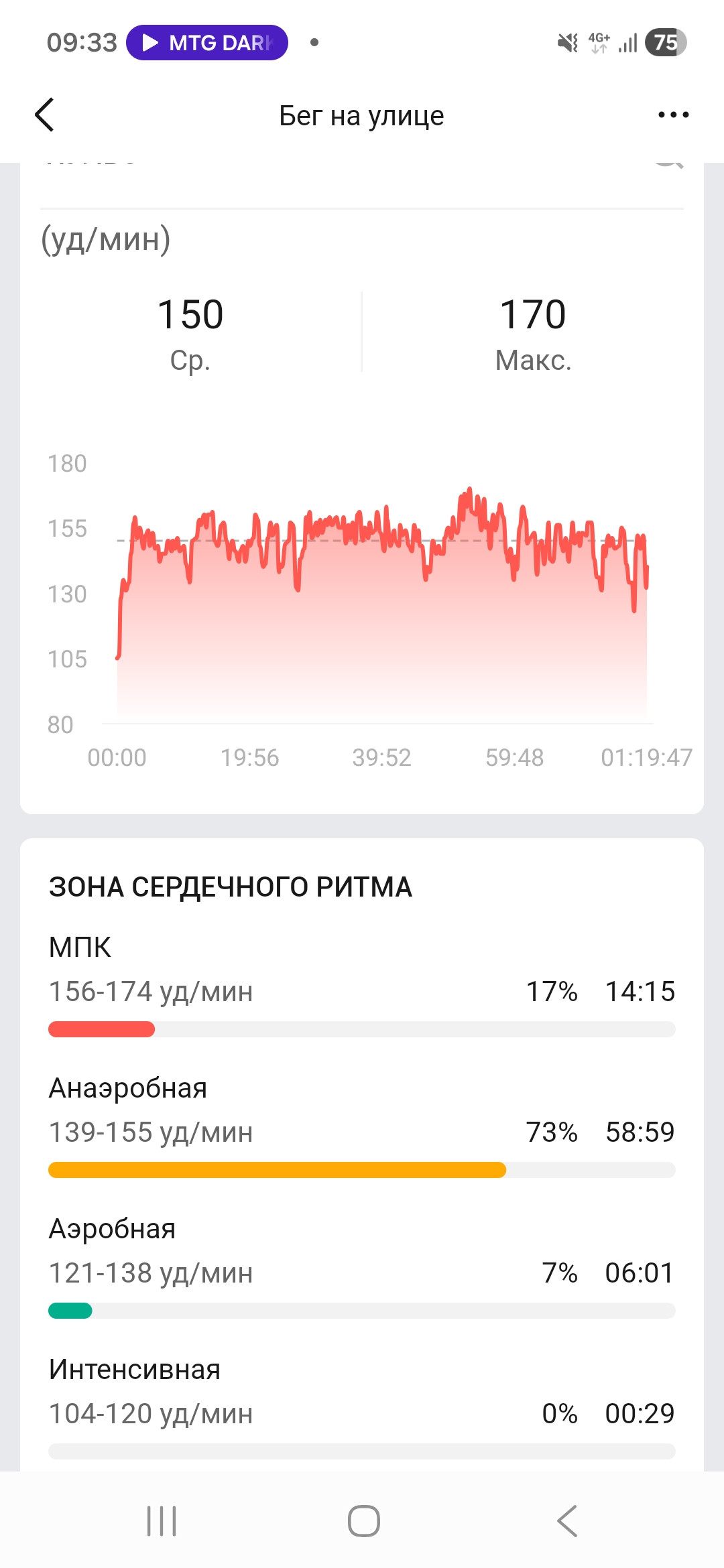Open the three-dot overflow menu

tap(673, 115)
